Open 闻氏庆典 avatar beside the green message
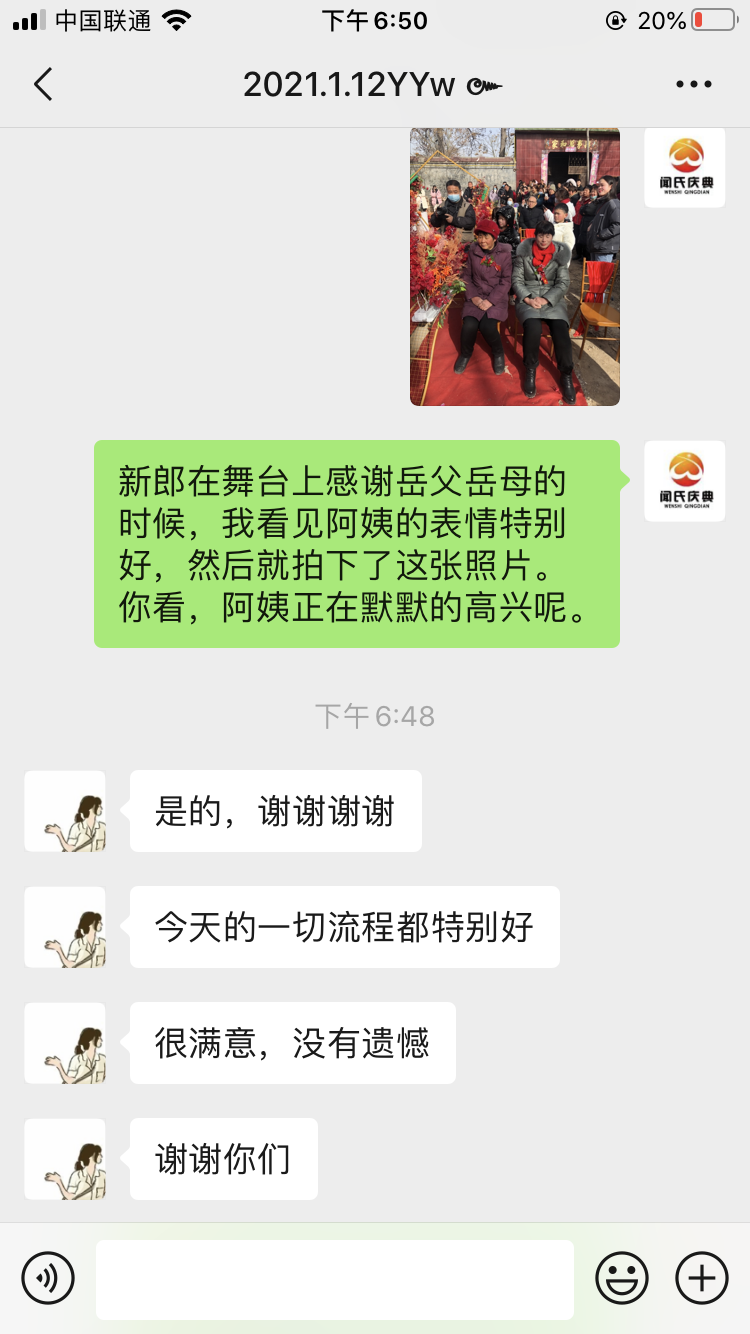The width and height of the screenshot is (750, 1334). pyautogui.click(x=685, y=481)
